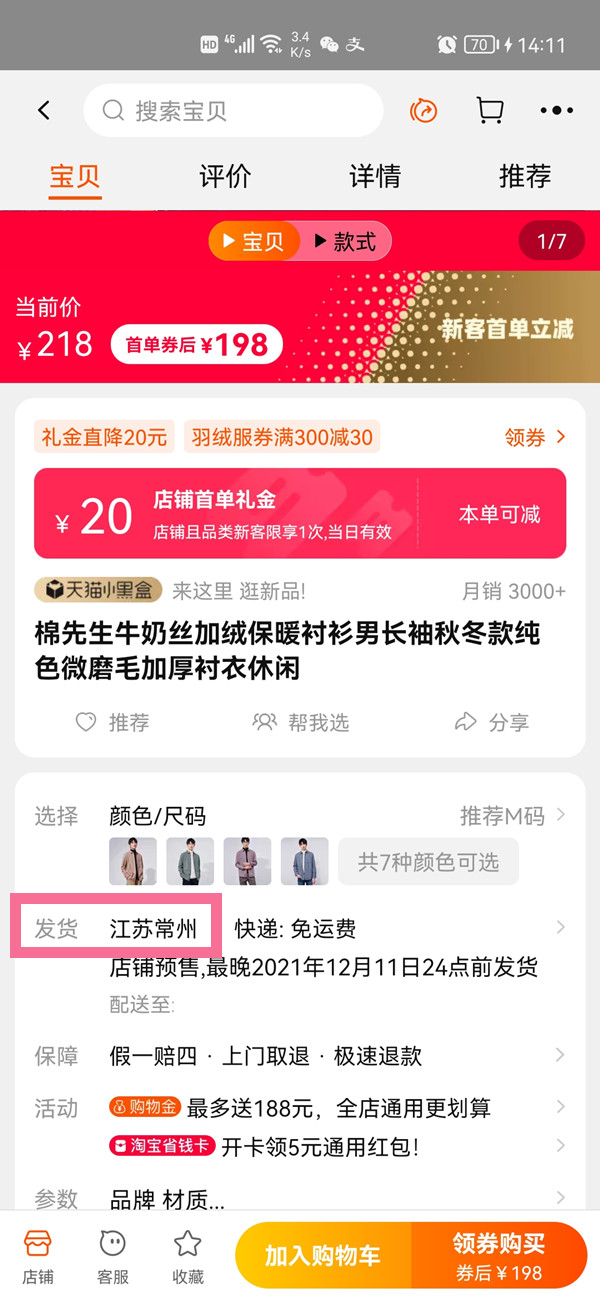Switch to the 推荐 tab
The height and width of the screenshot is (1300, 600).
coord(525,177)
